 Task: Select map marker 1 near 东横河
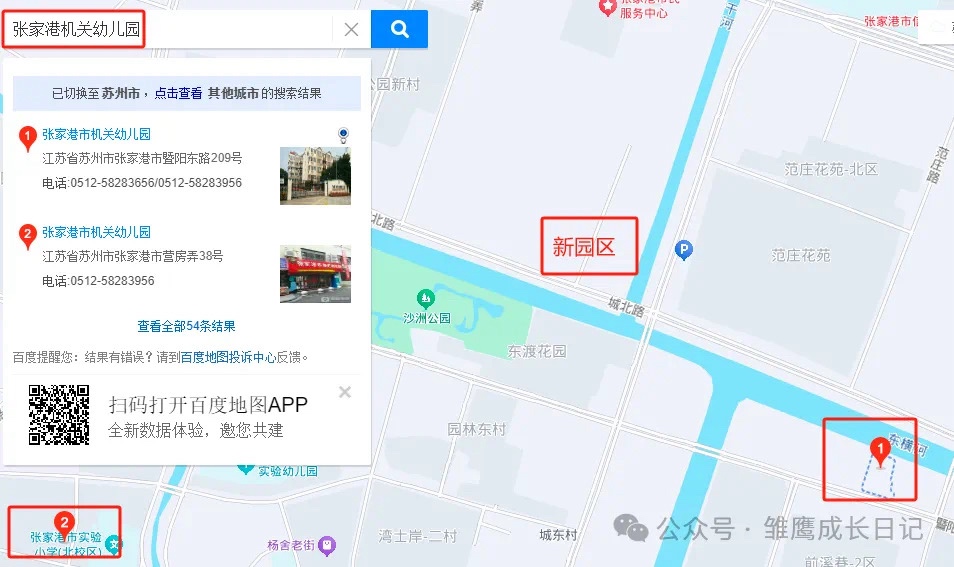pos(880,449)
